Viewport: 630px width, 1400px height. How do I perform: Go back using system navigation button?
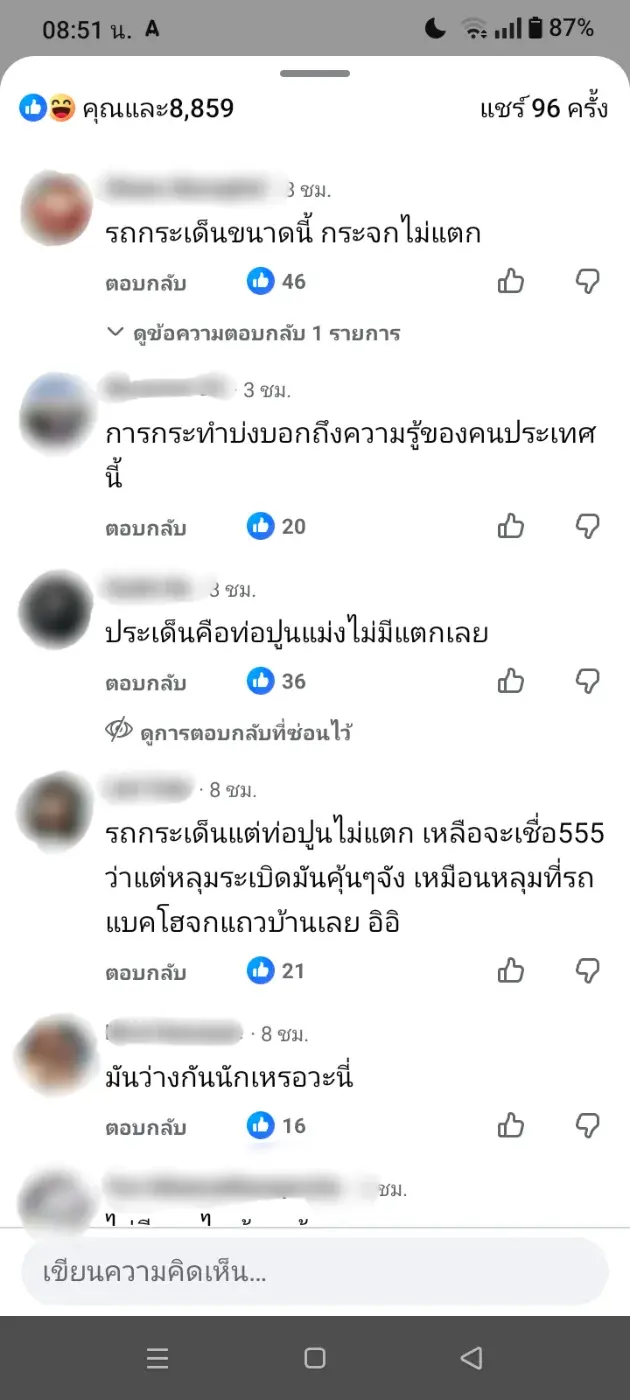click(x=471, y=1357)
